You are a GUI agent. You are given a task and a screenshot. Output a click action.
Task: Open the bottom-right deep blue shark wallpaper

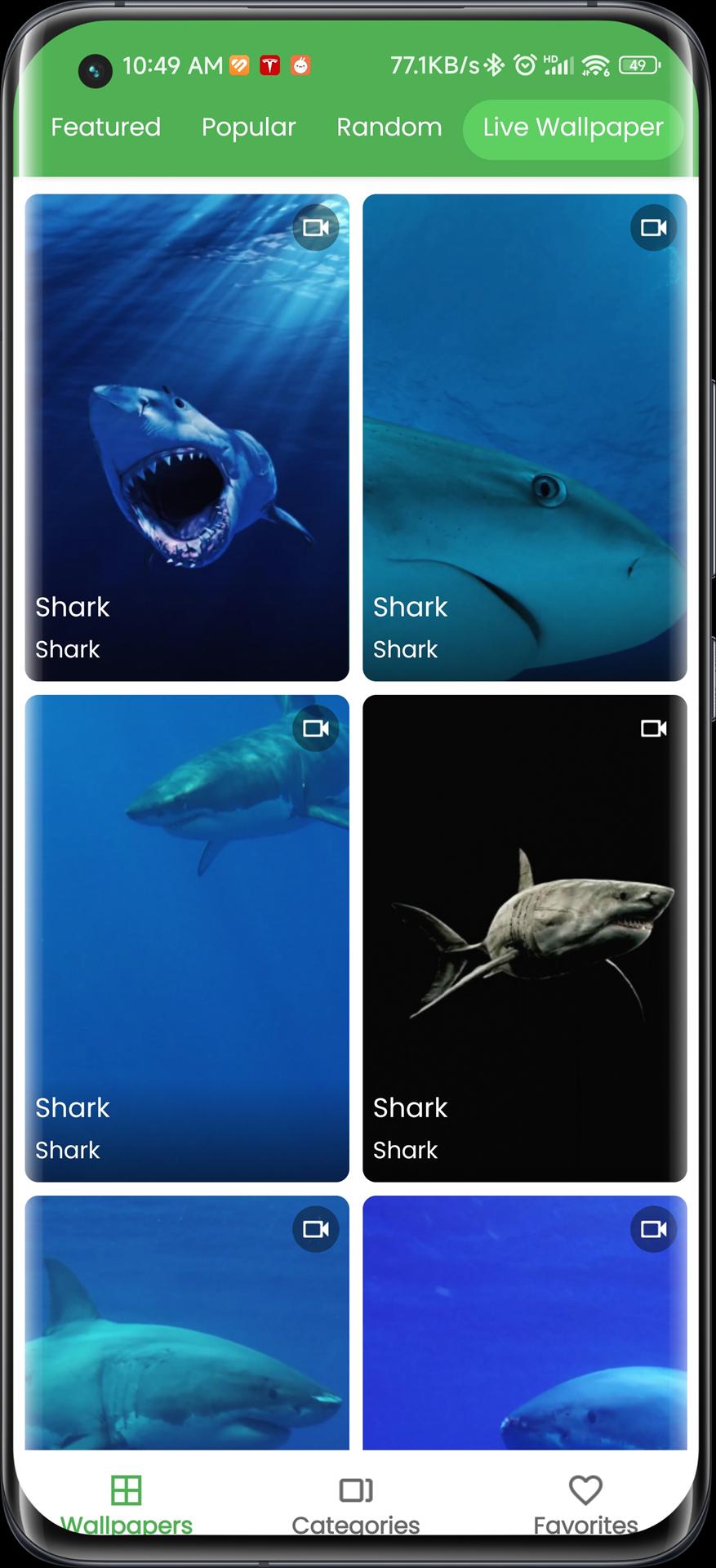524,1323
